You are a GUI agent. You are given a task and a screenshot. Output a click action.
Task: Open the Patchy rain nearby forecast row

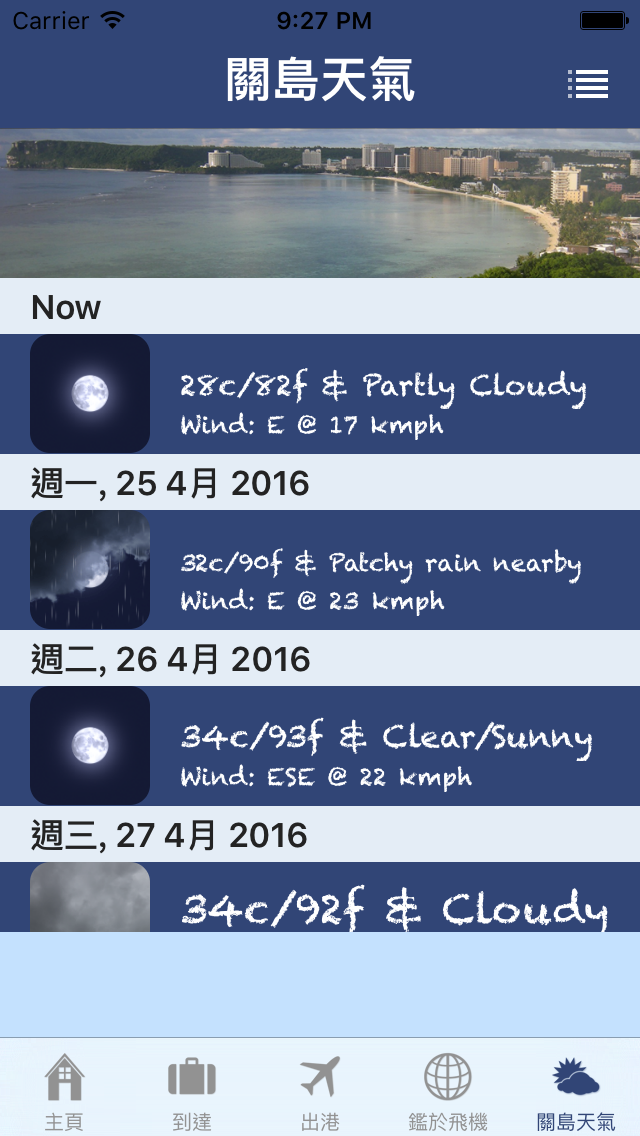pos(320,570)
